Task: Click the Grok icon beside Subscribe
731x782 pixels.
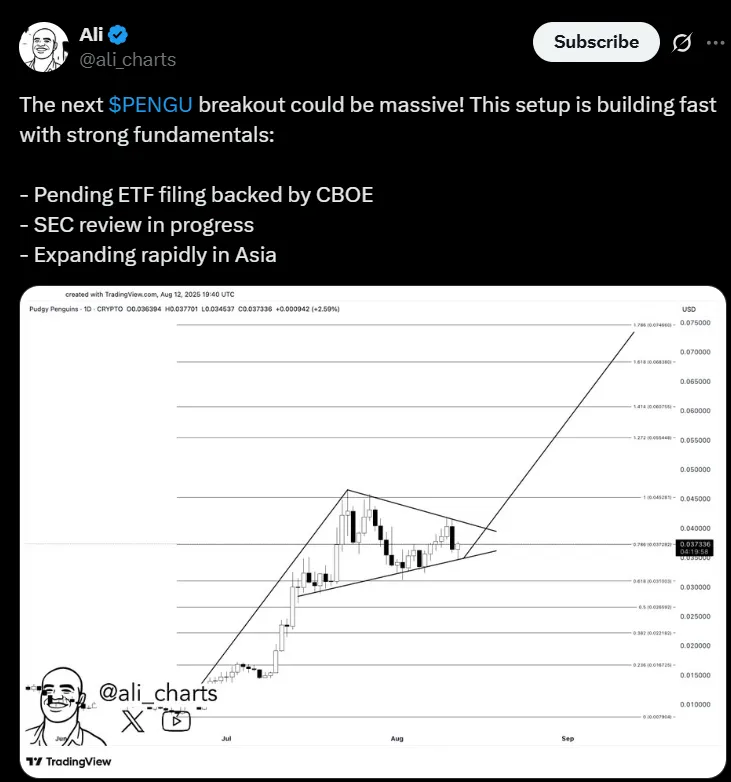Action: click(x=682, y=42)
